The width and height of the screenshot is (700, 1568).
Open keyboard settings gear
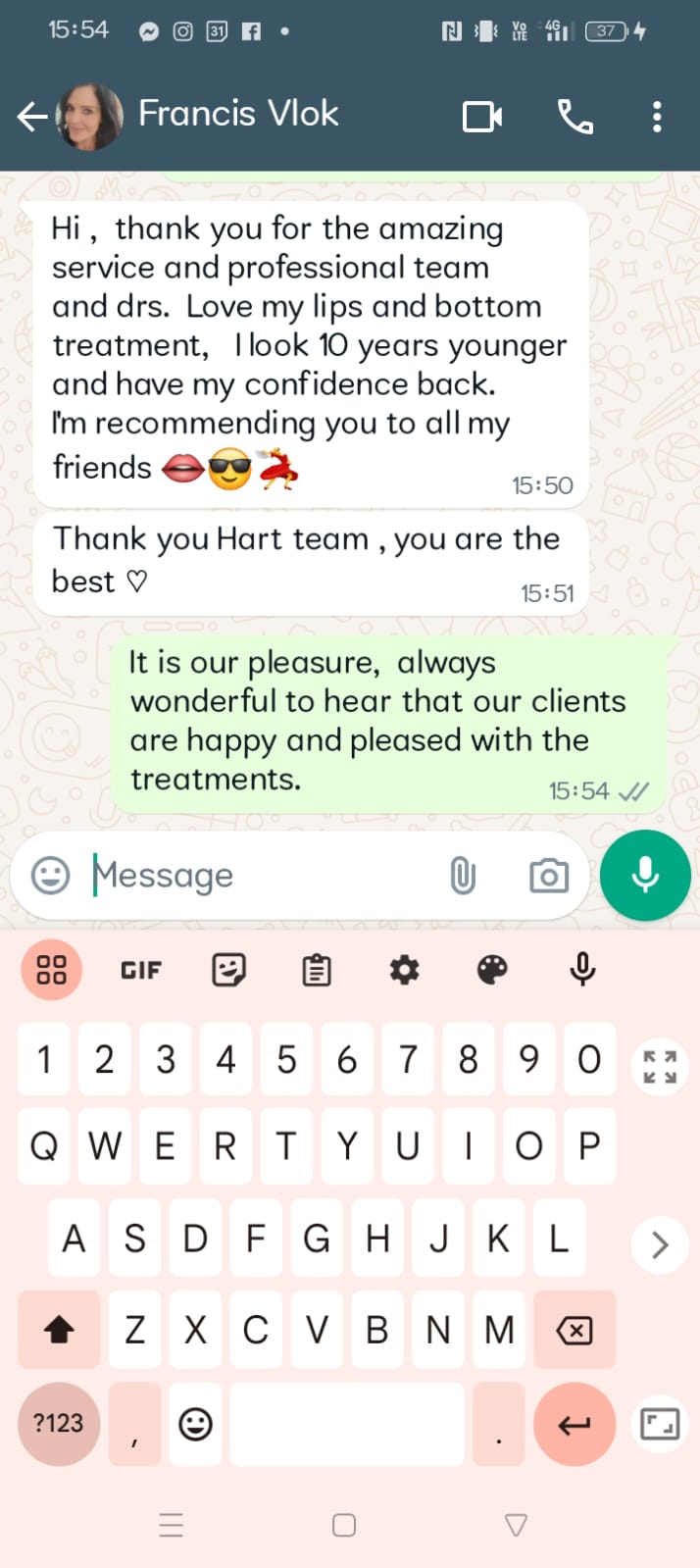click(404, 970)
